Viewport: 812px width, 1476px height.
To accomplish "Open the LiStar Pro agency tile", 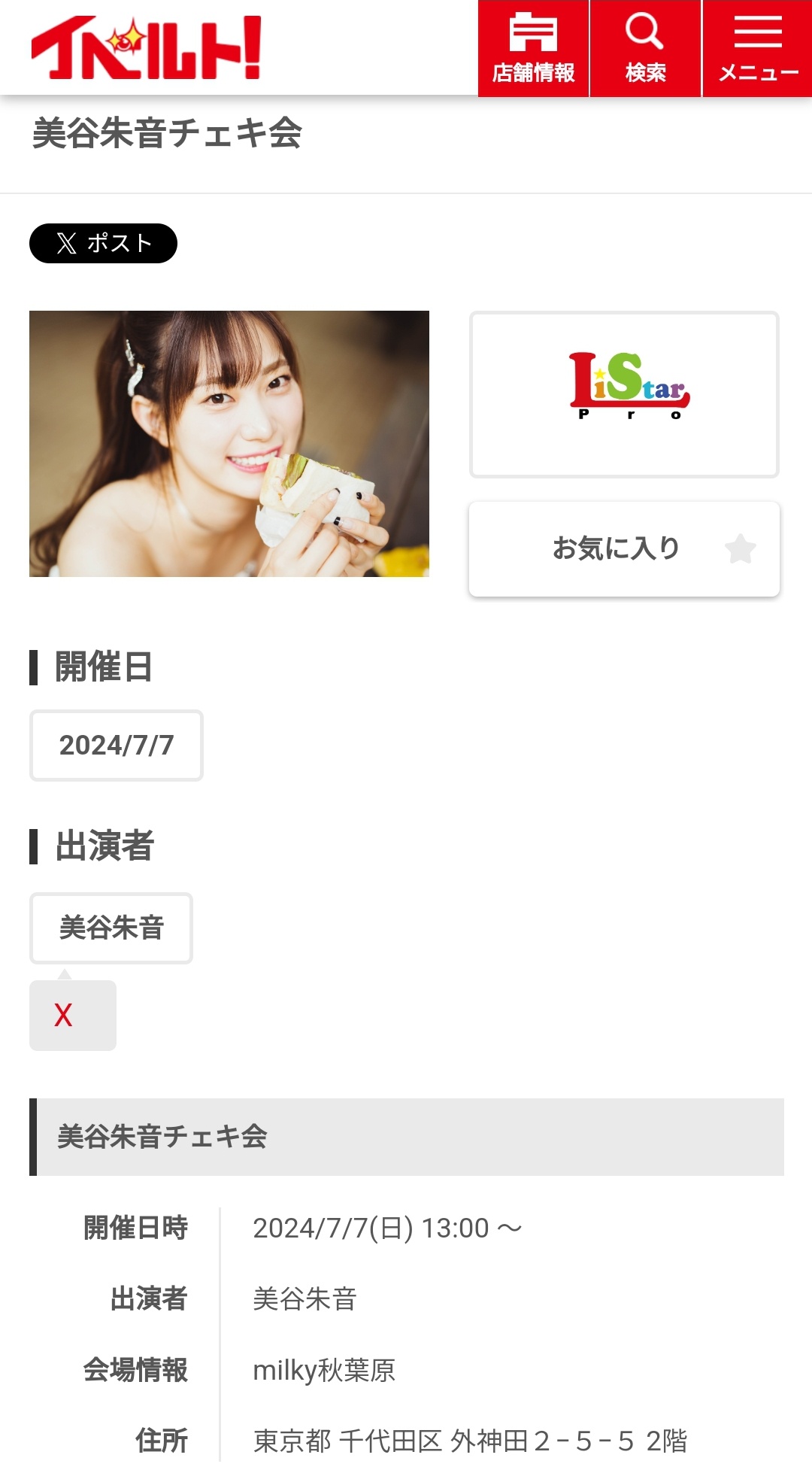I will tap(624, 394).
